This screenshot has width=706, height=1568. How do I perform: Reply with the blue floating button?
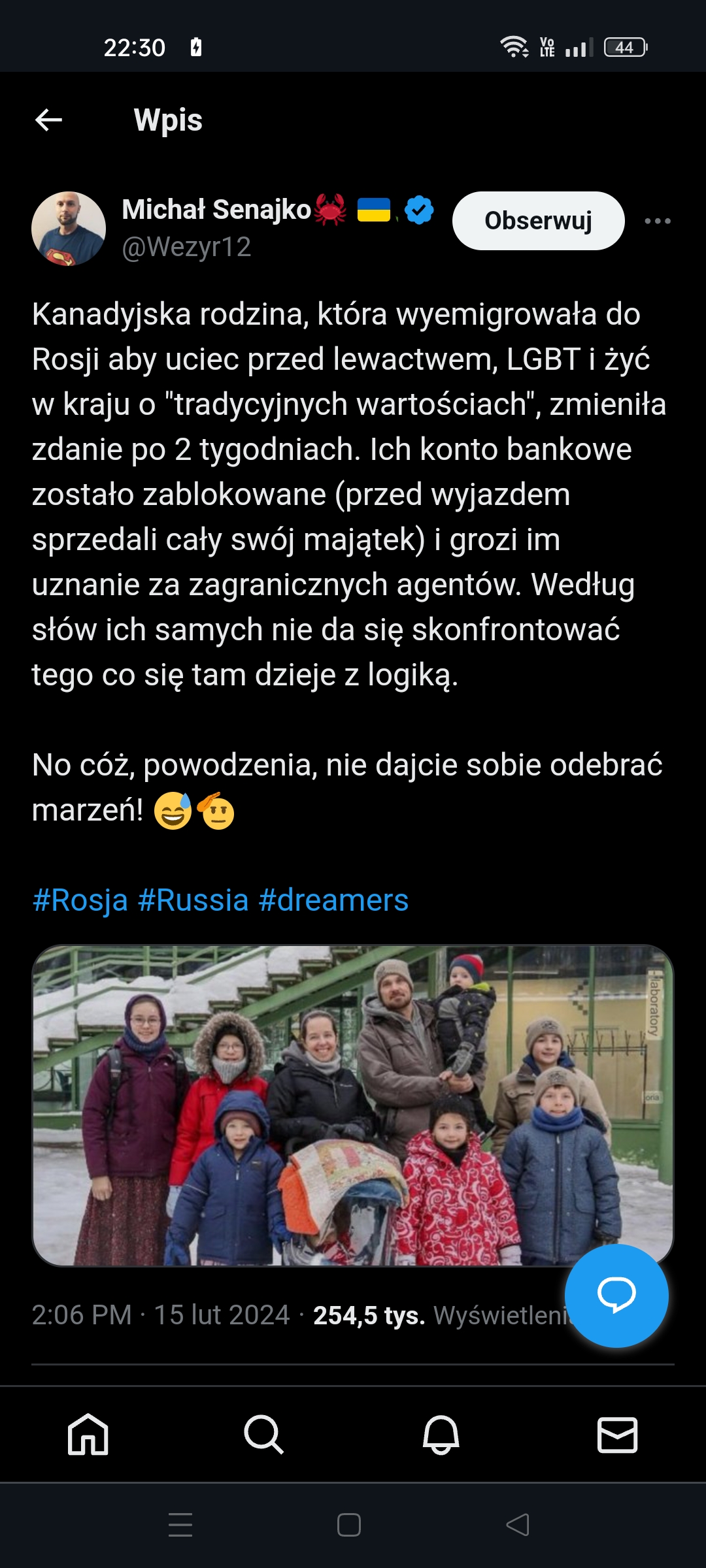(616, 1295)
